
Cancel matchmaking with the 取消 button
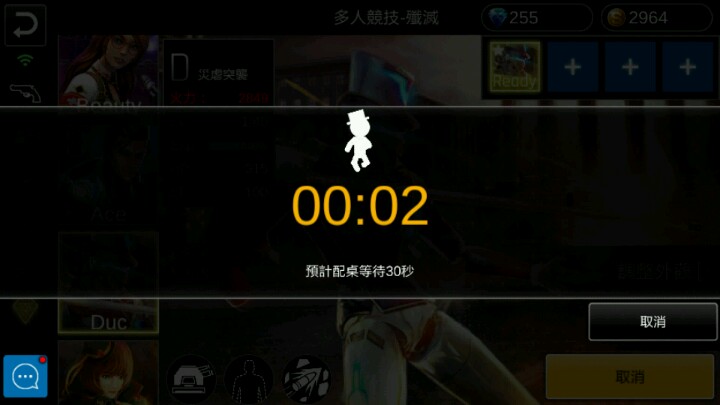tap(652, 322)
